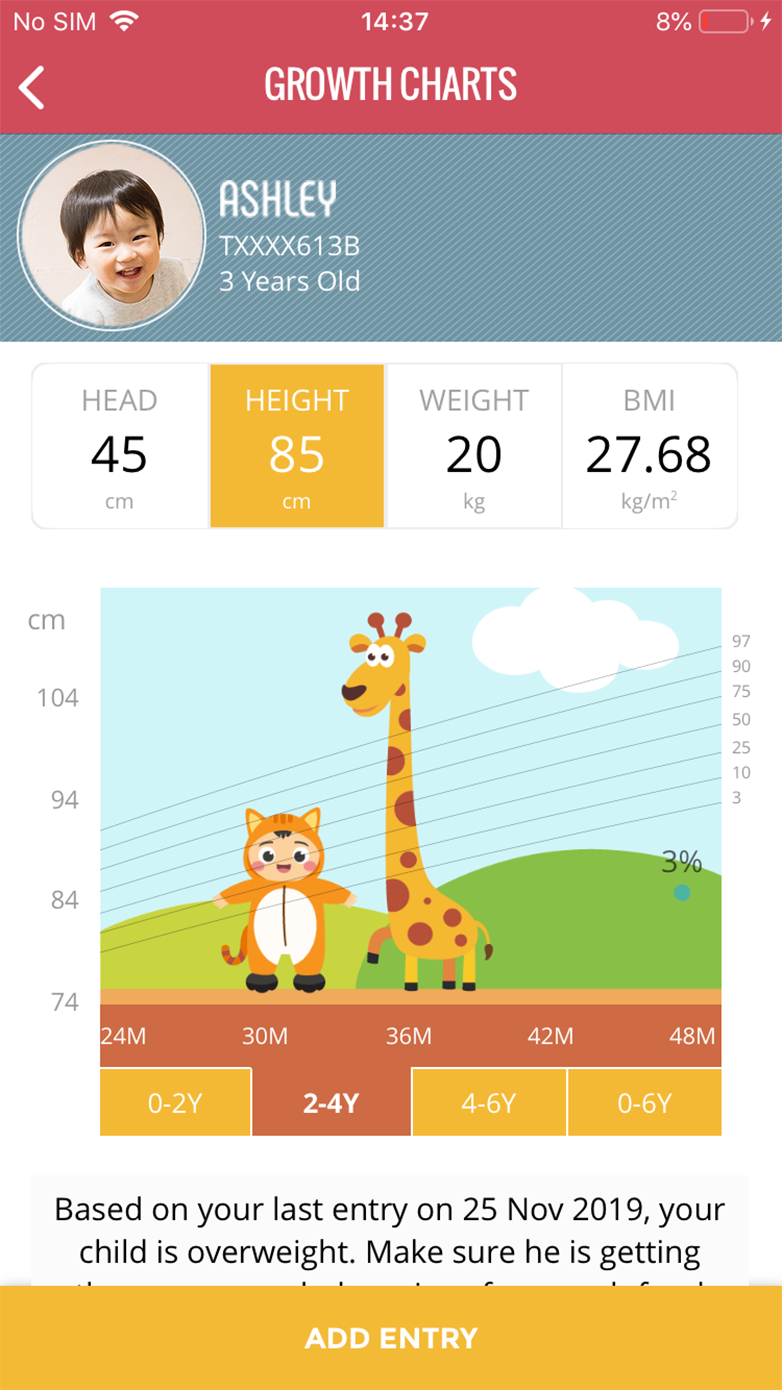Select the Head measurement tab
The width and height of the screenshot is (782, 1390).
(x=120, y=445)
